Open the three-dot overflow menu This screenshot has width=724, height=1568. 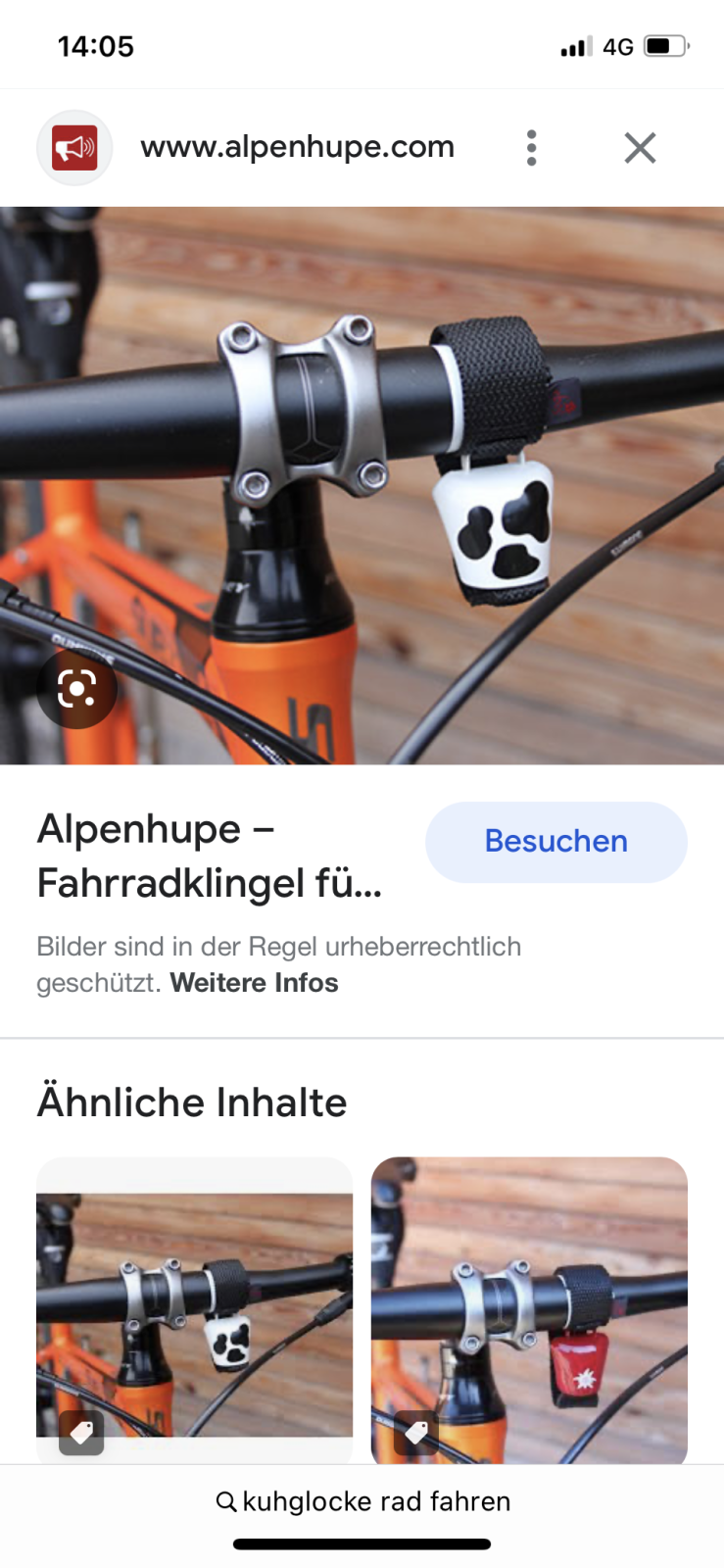coord(531,148)
